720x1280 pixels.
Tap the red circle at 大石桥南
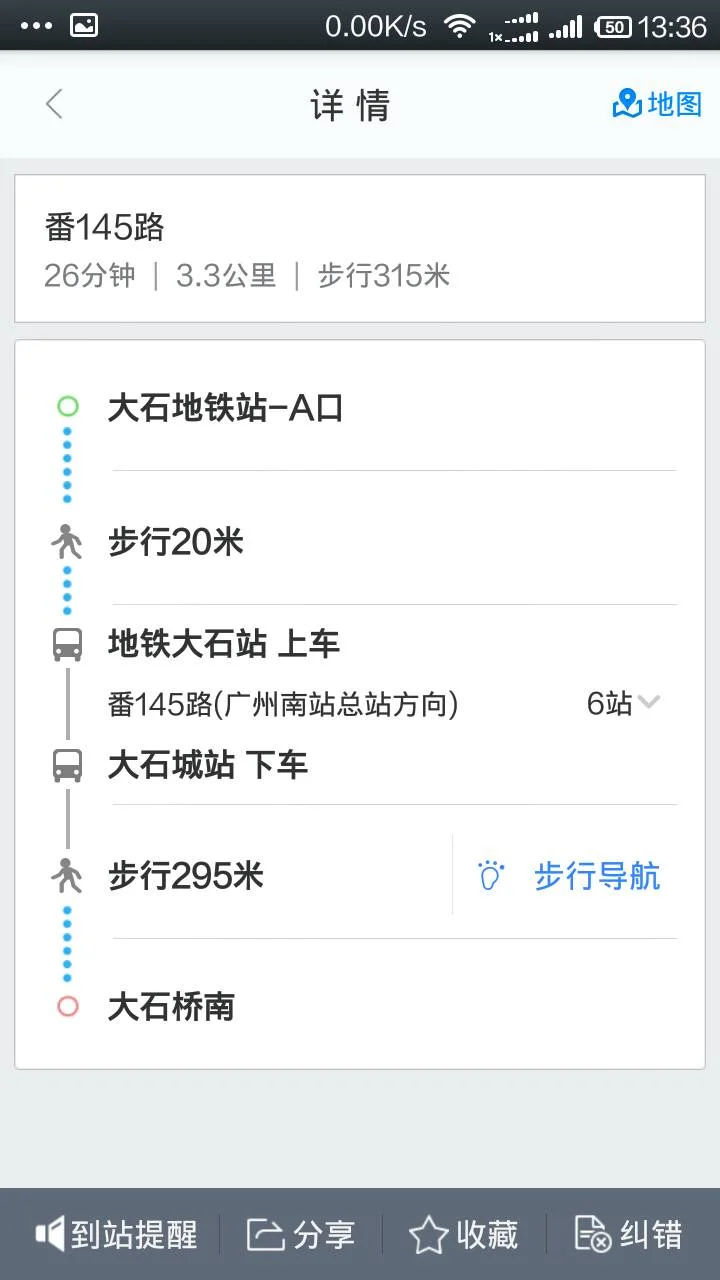(x=67, y=1007)
